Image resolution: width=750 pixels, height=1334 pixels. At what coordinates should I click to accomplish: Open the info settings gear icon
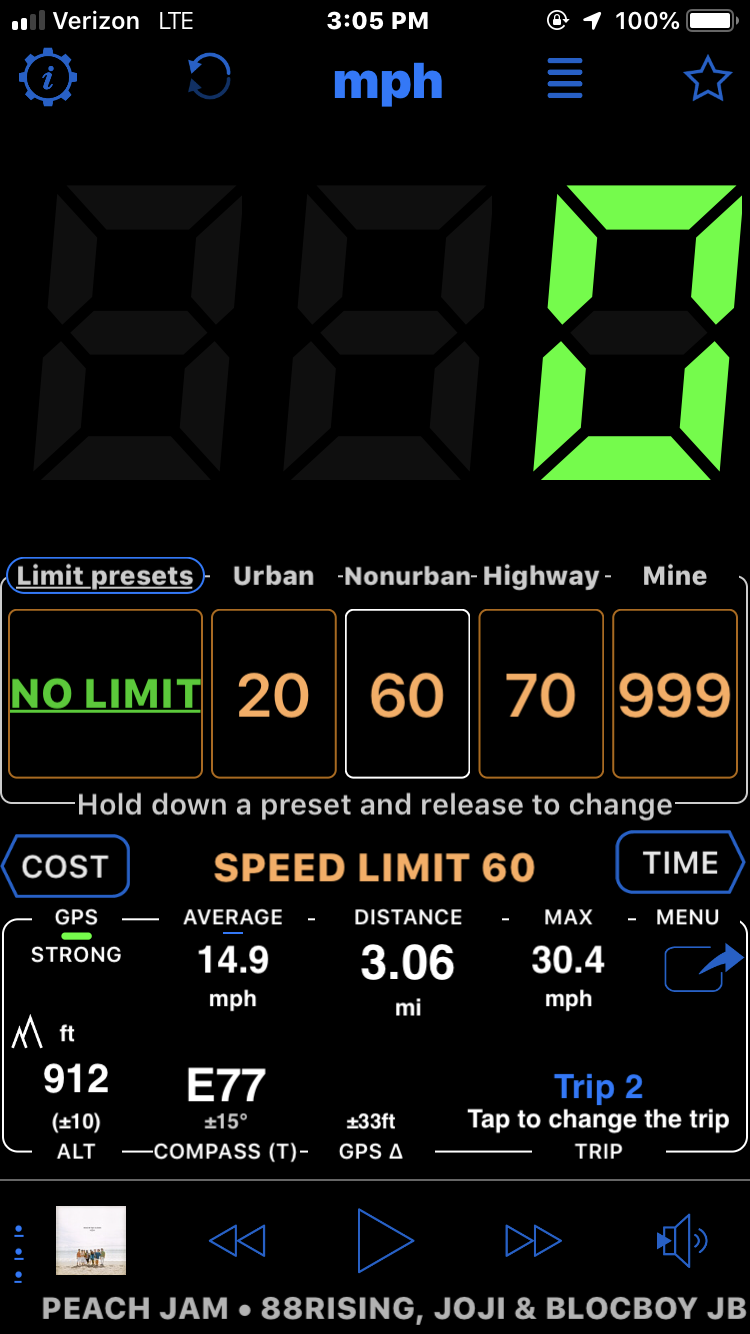click(x=47, y=79)
